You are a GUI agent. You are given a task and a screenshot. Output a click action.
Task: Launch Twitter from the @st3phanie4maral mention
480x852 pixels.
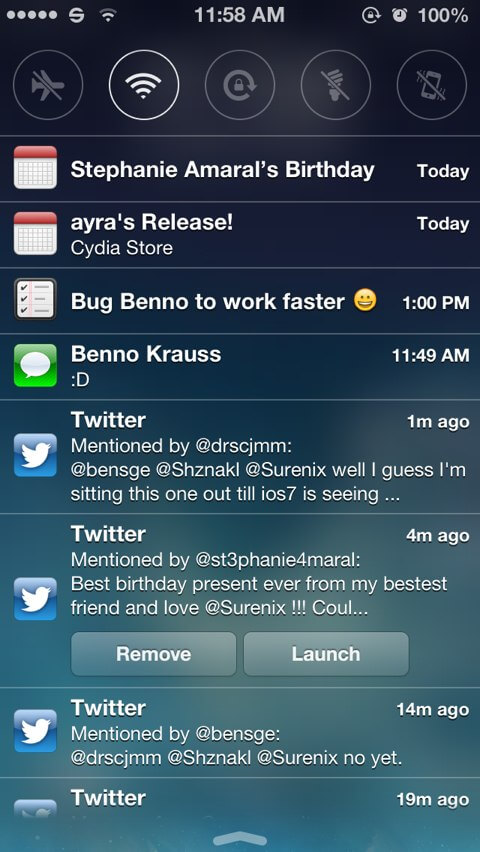point(326,654)
